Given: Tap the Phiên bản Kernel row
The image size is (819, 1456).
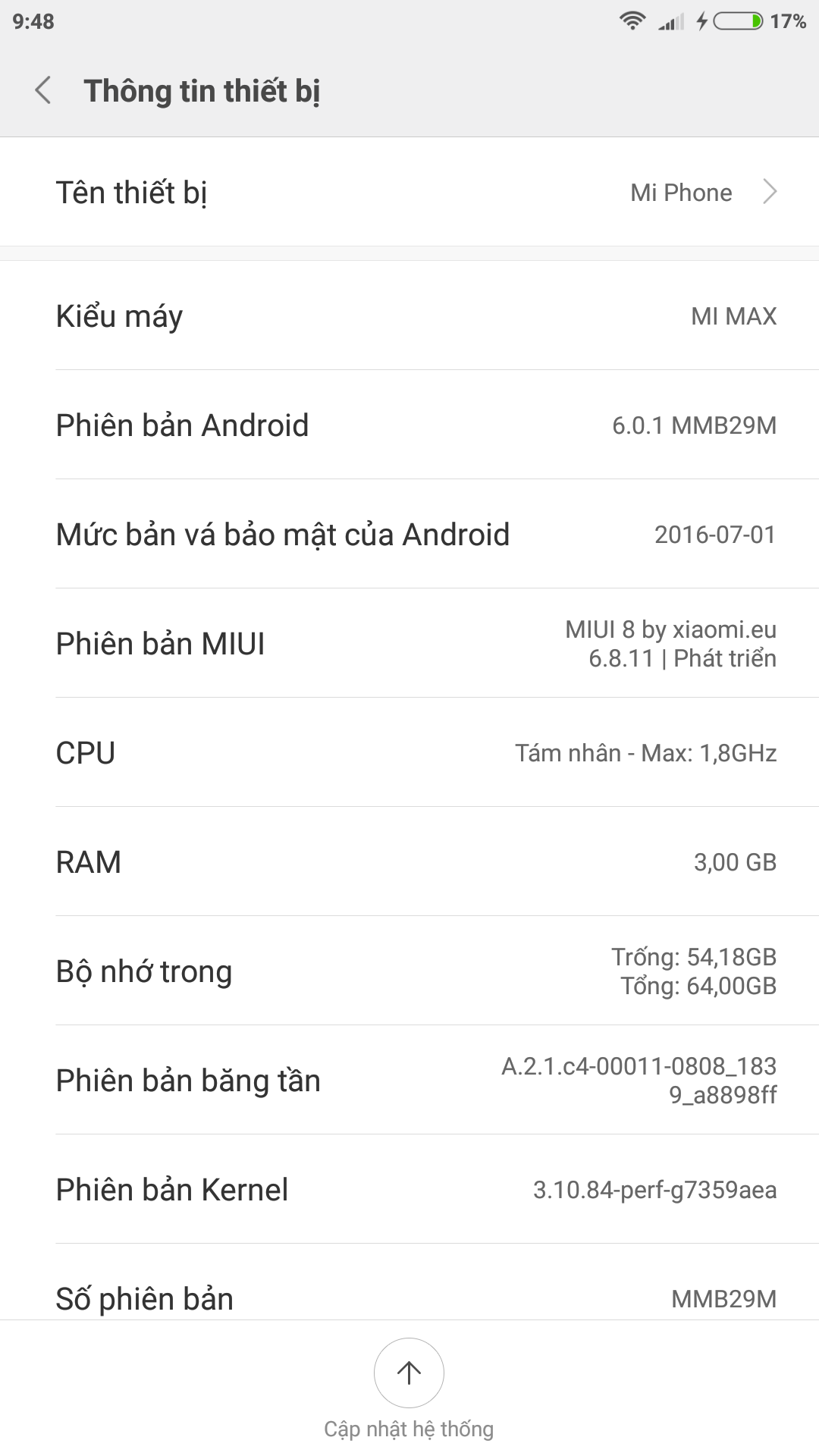Looking at the screenshot, I should pyautogui.click(x=409, y=1189).
